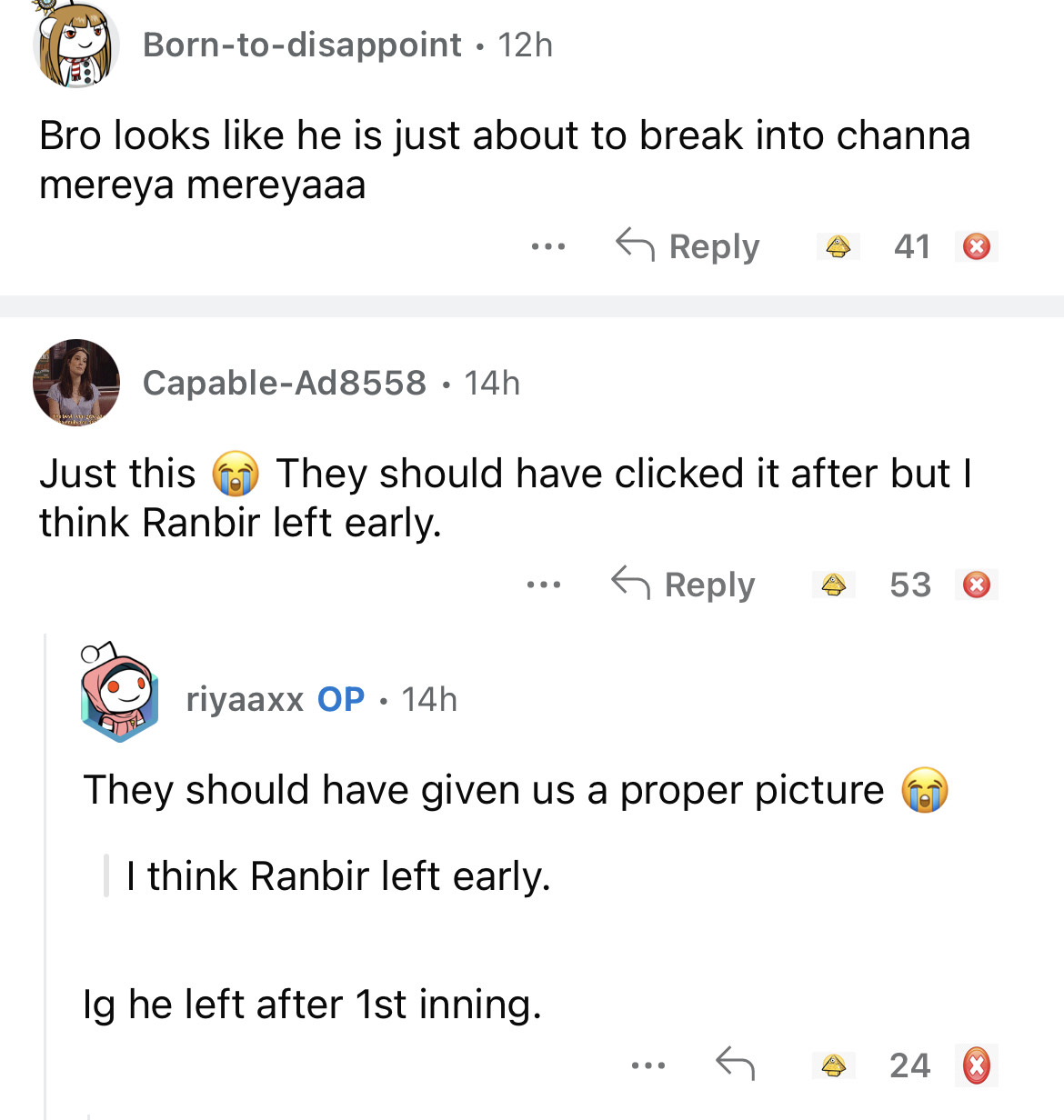Downvote riyaaxx's reply
The image size is (1064, 1120).
tap(977, 1065)
